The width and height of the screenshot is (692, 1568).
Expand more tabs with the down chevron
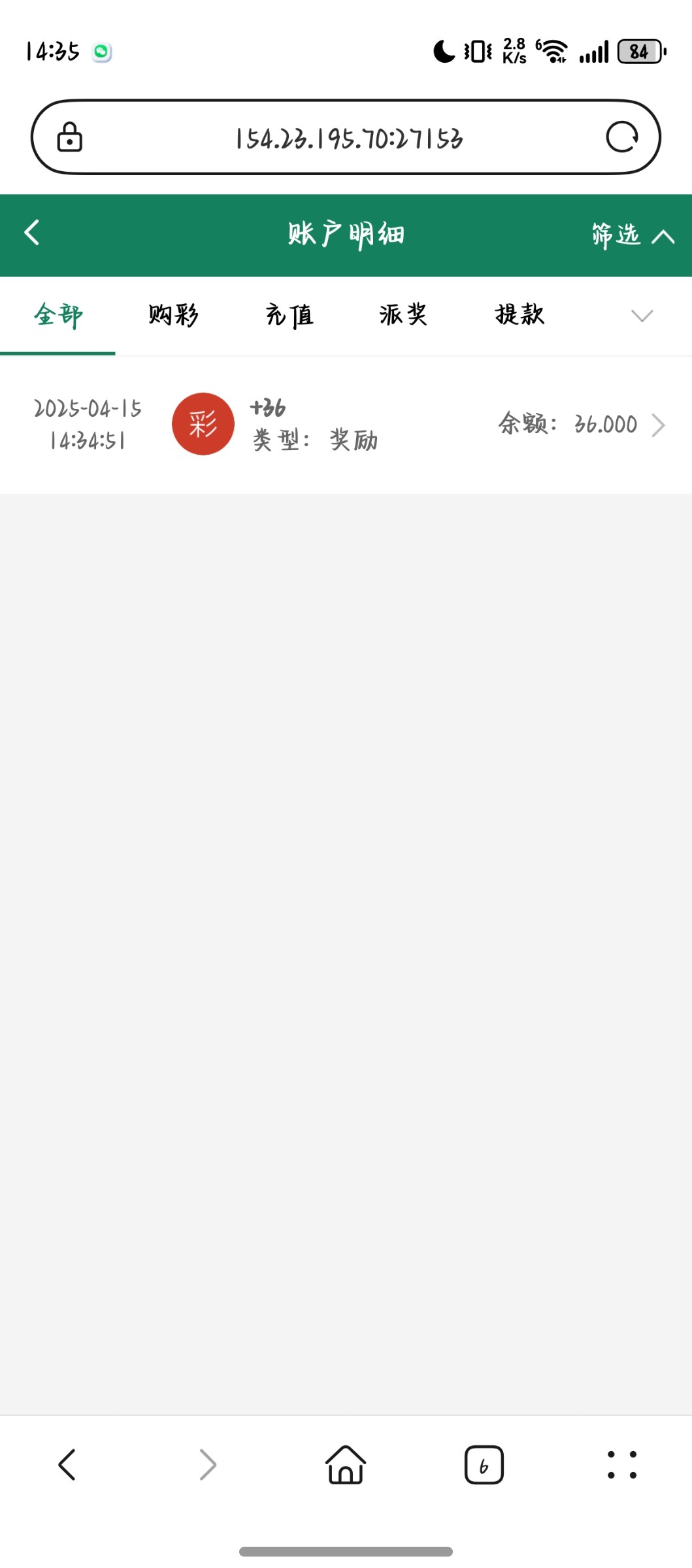pyautogui.click(x=642, y=316)
